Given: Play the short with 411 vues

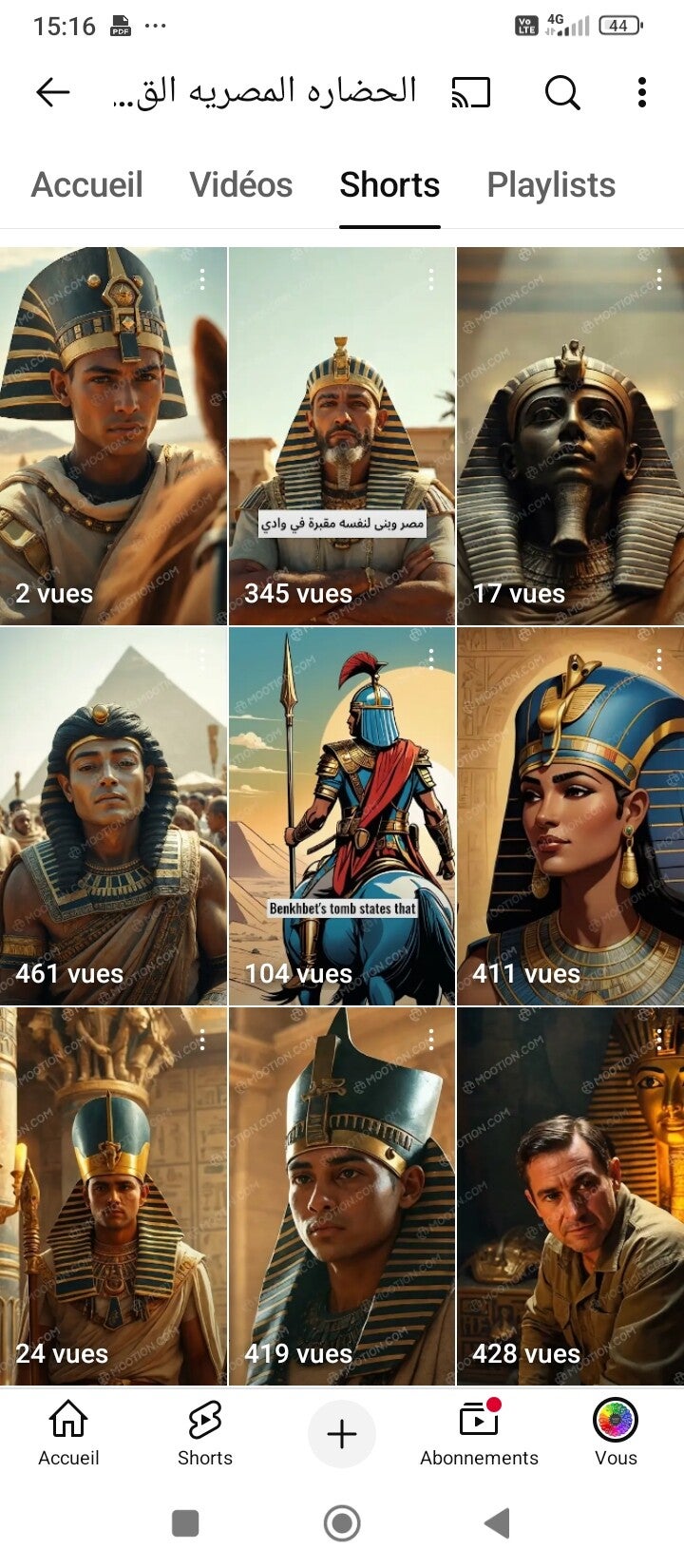Looking at the screenshot, I should point(570,815).
